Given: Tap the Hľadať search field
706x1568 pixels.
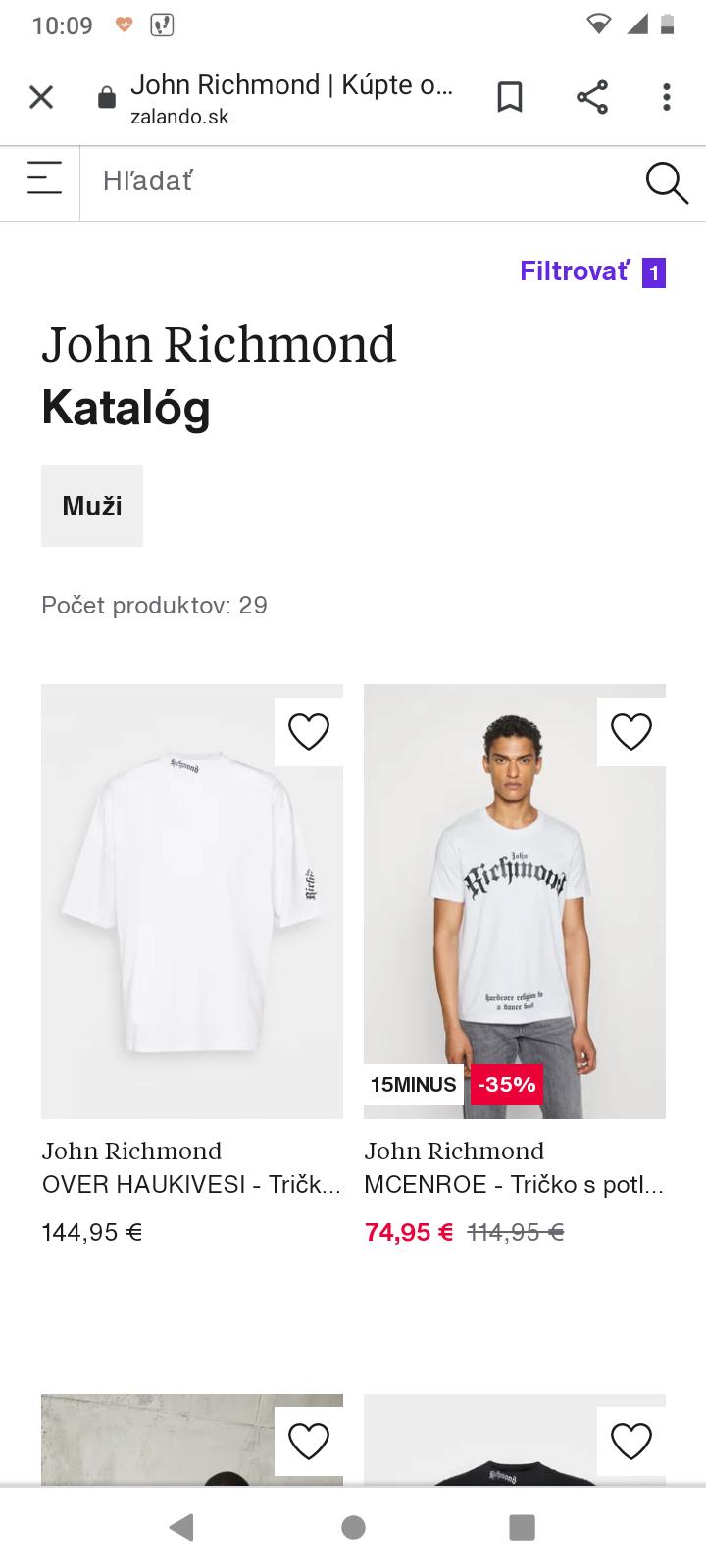Looking at the screenshot, I should pos(353,181).
